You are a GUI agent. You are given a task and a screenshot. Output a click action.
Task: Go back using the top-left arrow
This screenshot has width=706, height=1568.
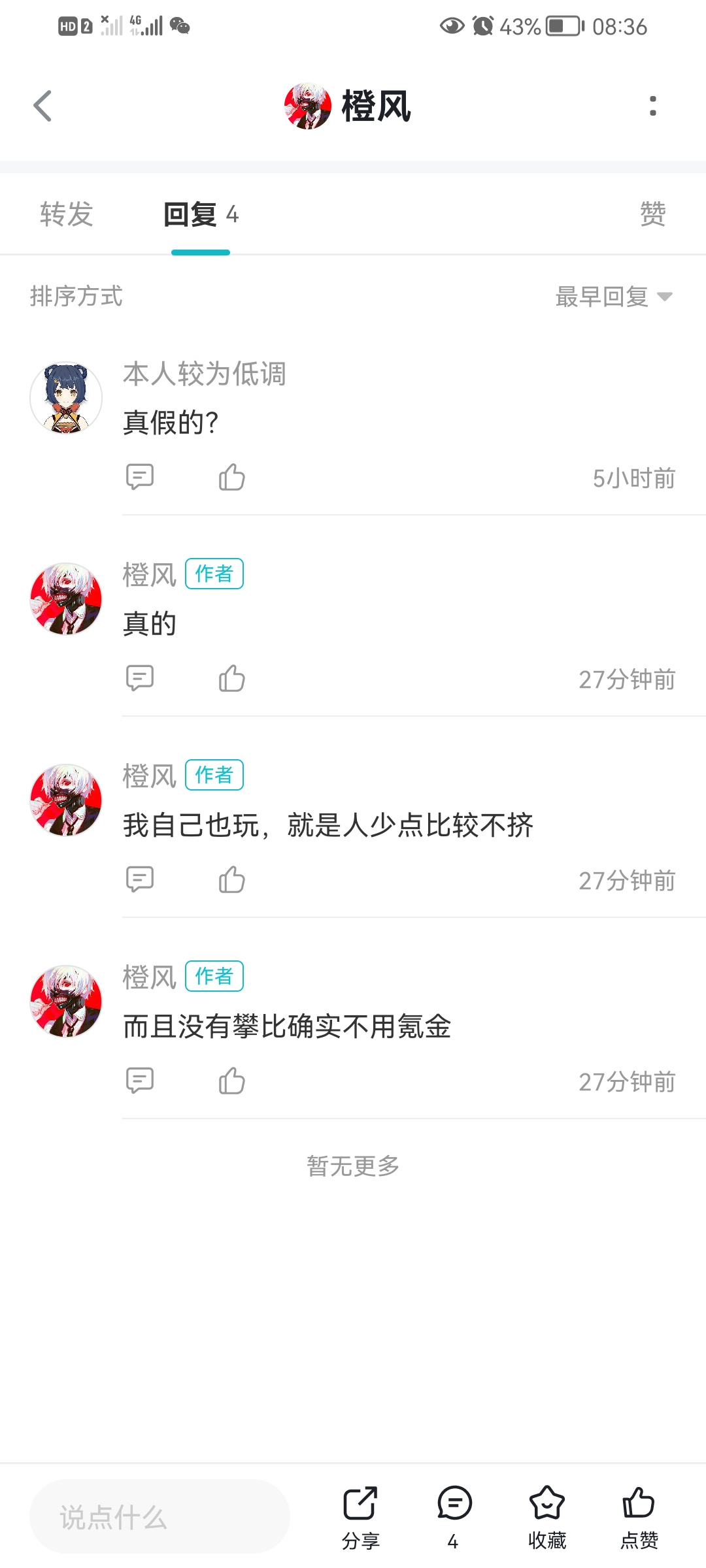point(42,106)
